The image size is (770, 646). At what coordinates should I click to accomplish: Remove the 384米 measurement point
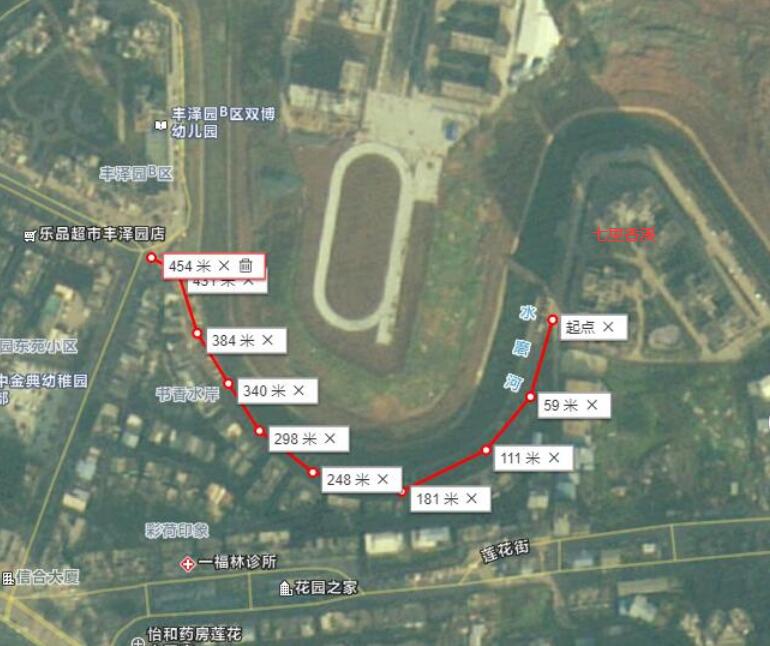267,340
